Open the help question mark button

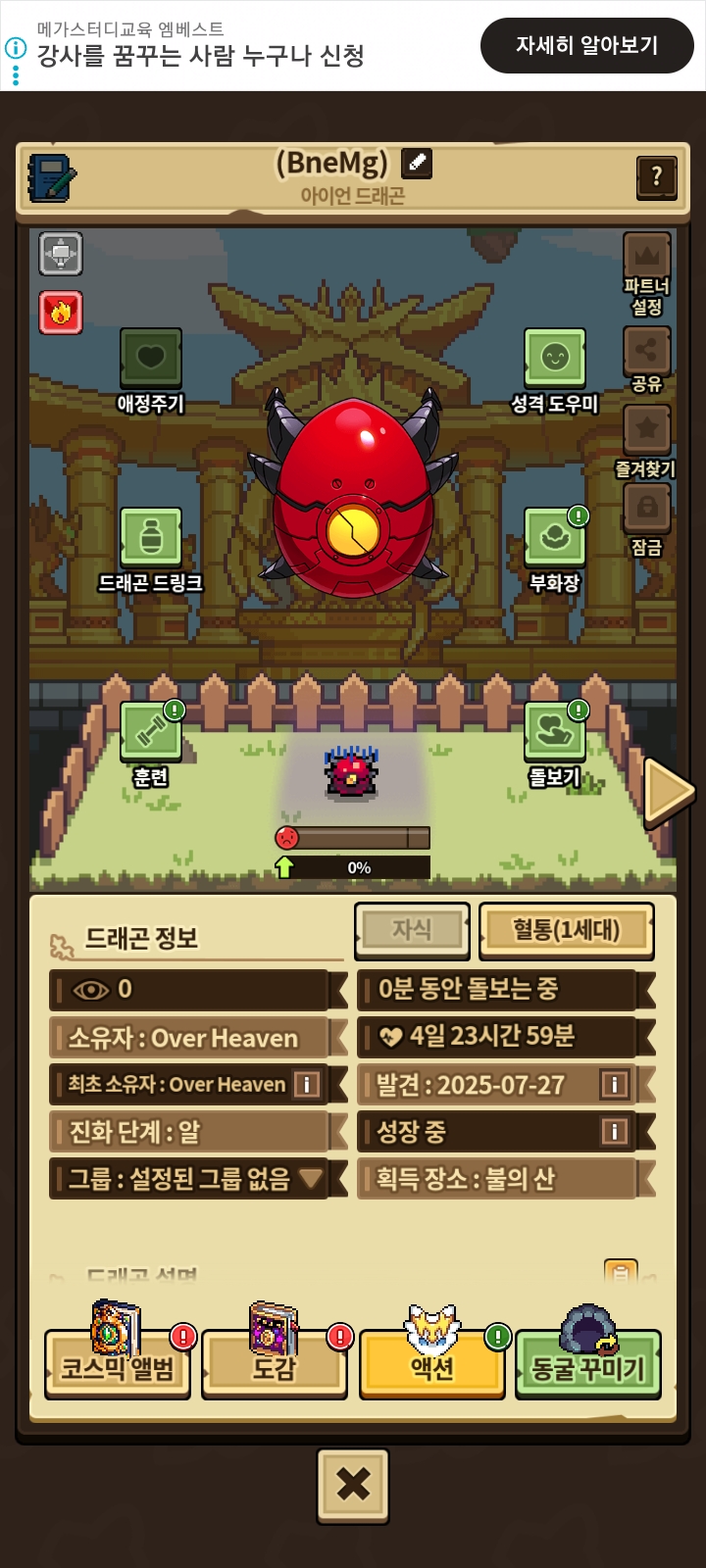656,177
